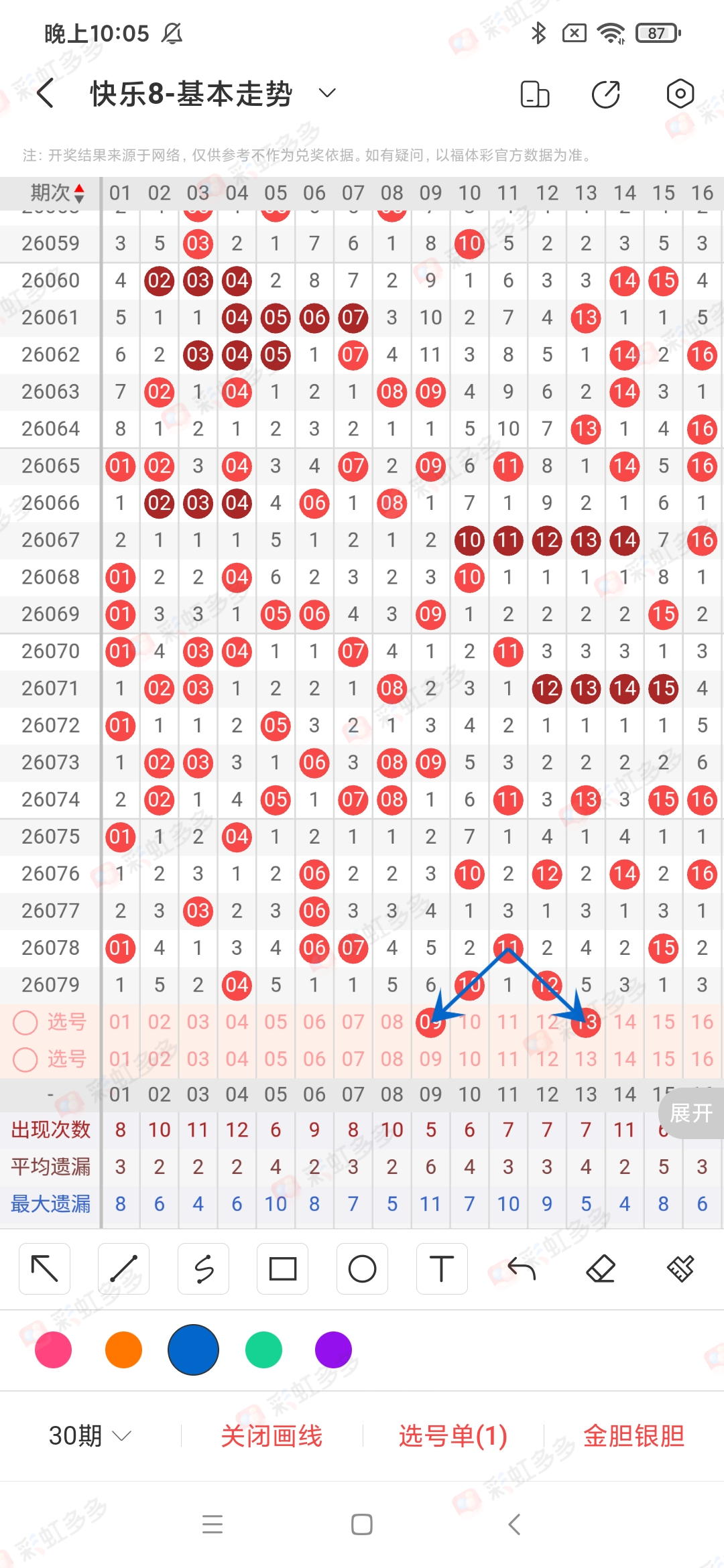Viewport: 724px width, 1568px height.
Task: Undo the last drawn annotation
Action: pos(522,1268)
